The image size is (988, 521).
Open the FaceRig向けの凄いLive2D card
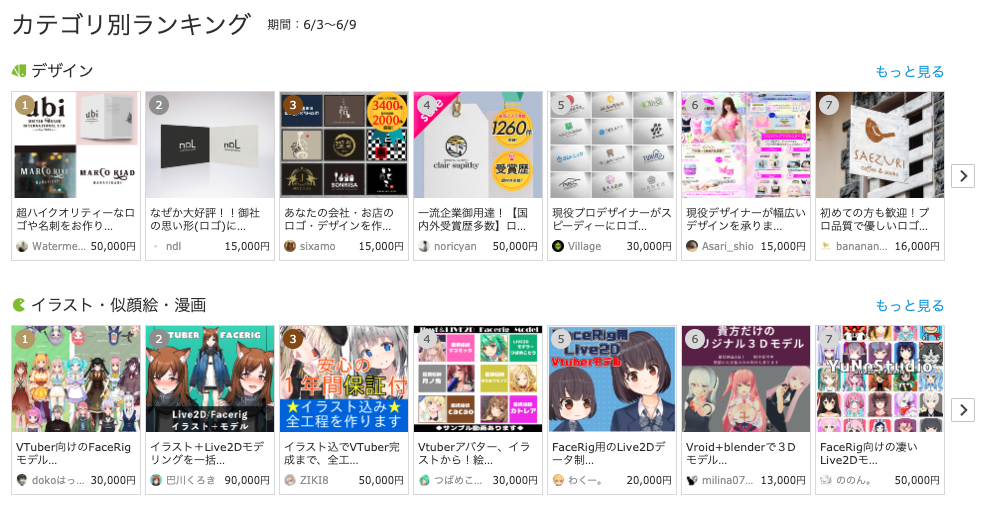pos(880,379)
